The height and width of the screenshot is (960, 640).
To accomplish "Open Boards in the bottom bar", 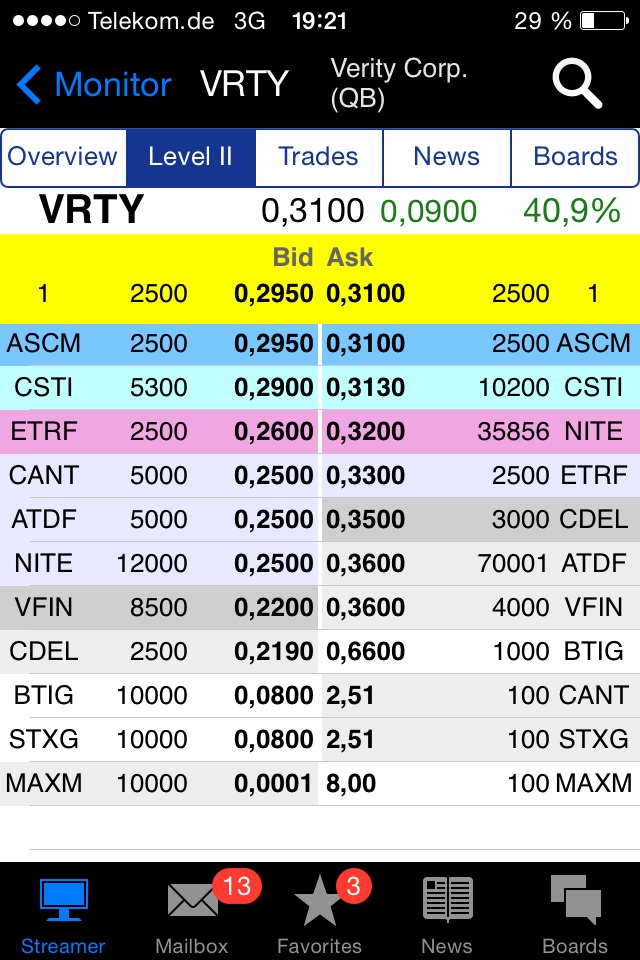I will click(x=575, y=912).
